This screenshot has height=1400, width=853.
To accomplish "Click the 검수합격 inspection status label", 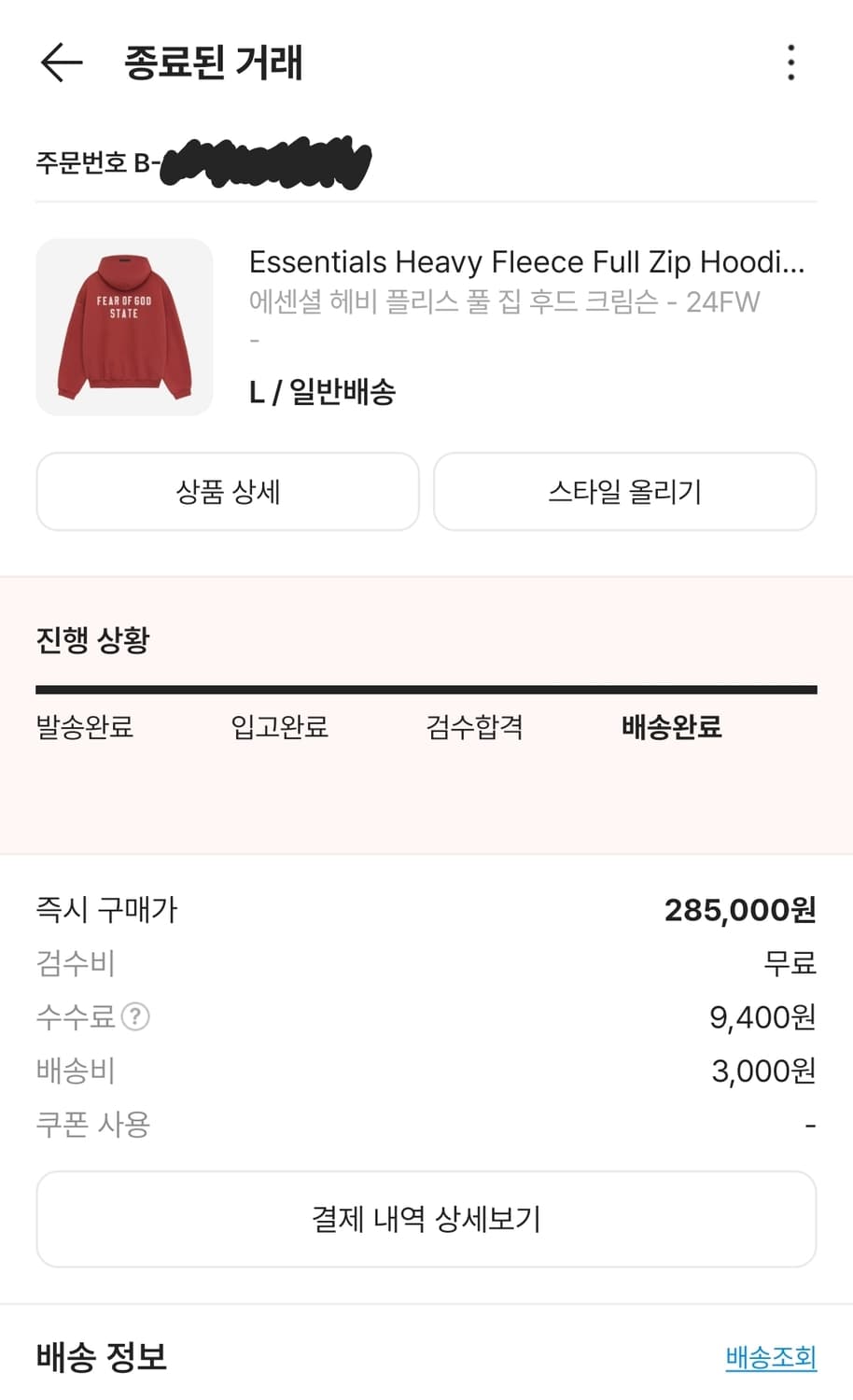I will coord(474,727).
